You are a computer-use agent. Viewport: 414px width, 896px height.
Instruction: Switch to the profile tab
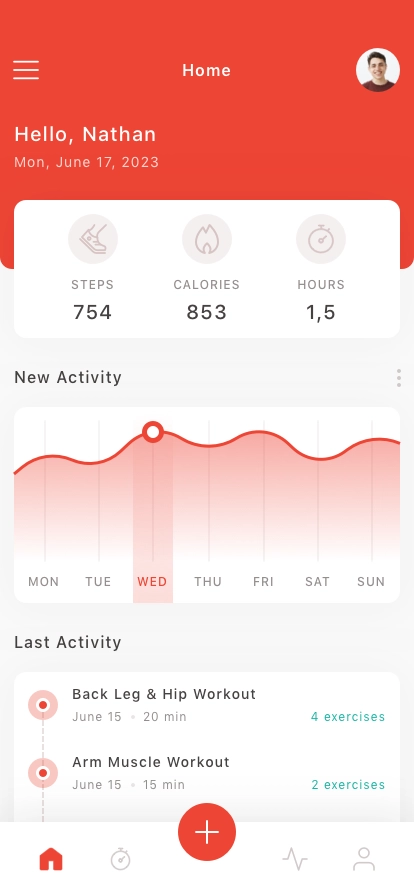click(364, 859)
